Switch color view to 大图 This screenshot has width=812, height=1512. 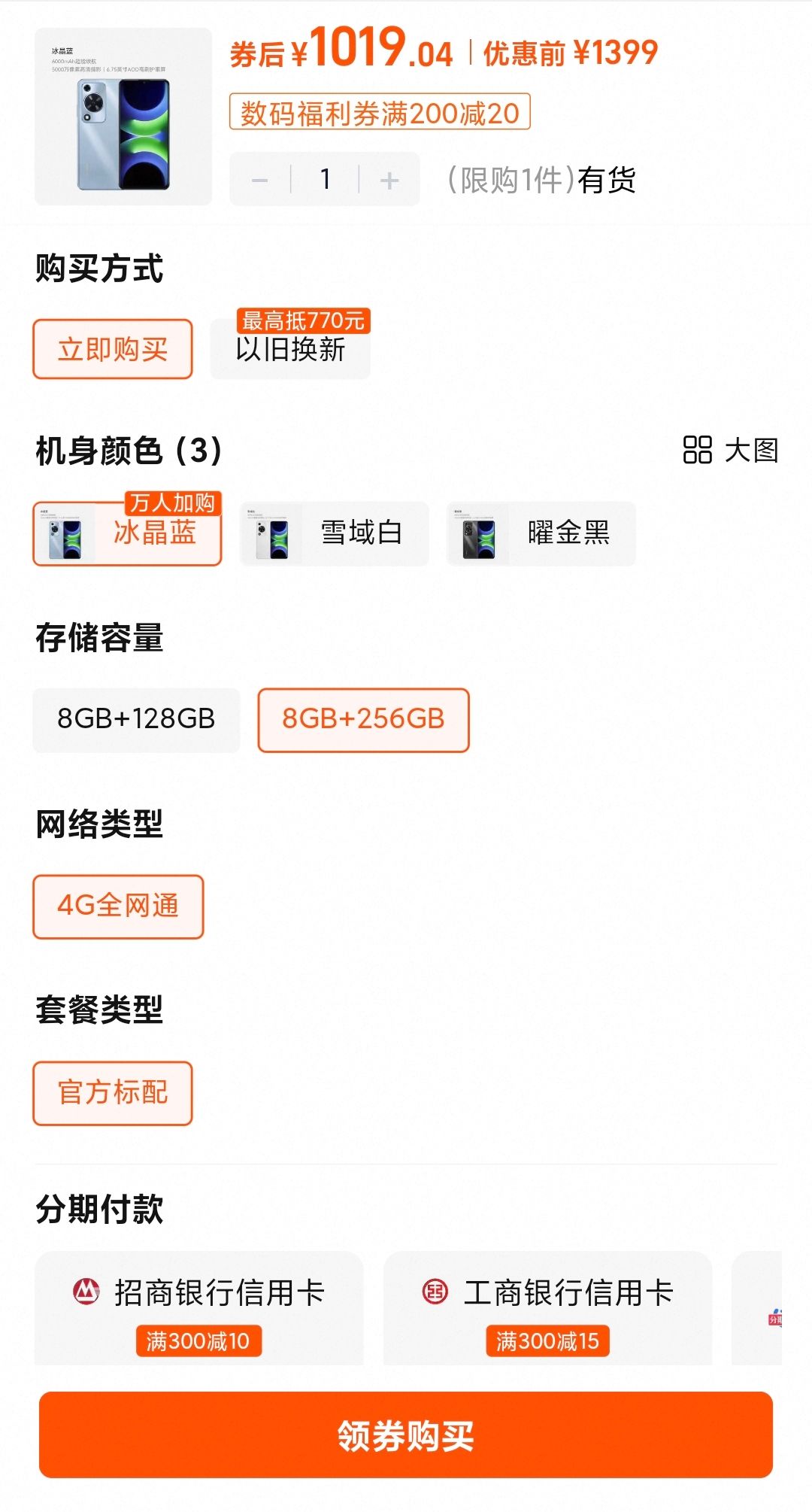(730, 450)
